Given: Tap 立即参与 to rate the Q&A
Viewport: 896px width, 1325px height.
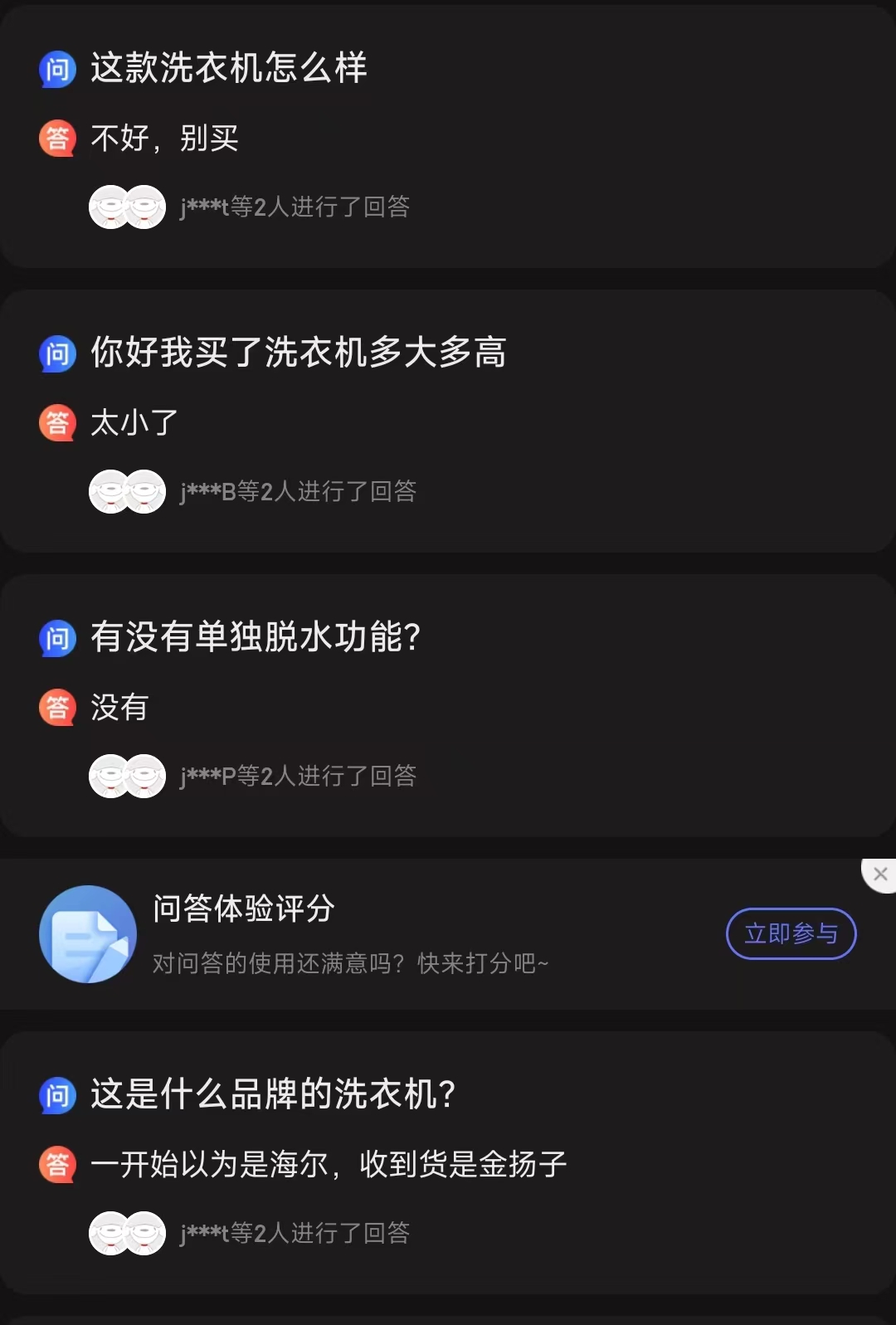Looking at the screenshot, I should 791,933.
